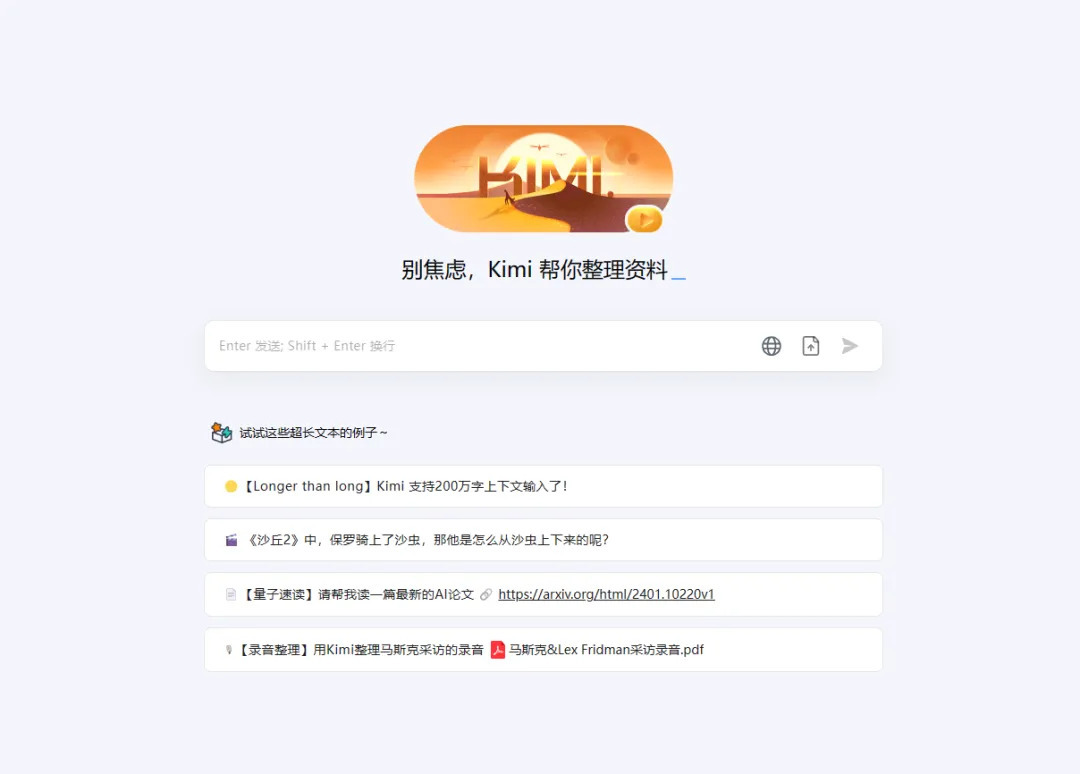Open the Longer than long example
1080x774 pixels.
coord(405,486)
